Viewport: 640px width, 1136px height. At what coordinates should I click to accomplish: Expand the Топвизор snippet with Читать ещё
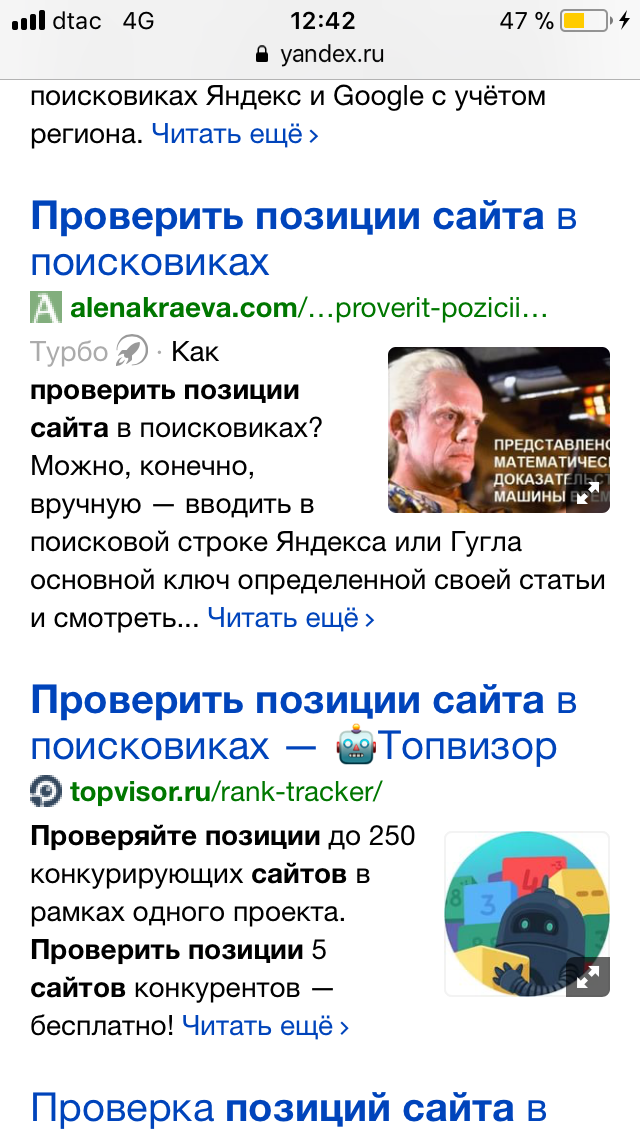coord(266,1026)
